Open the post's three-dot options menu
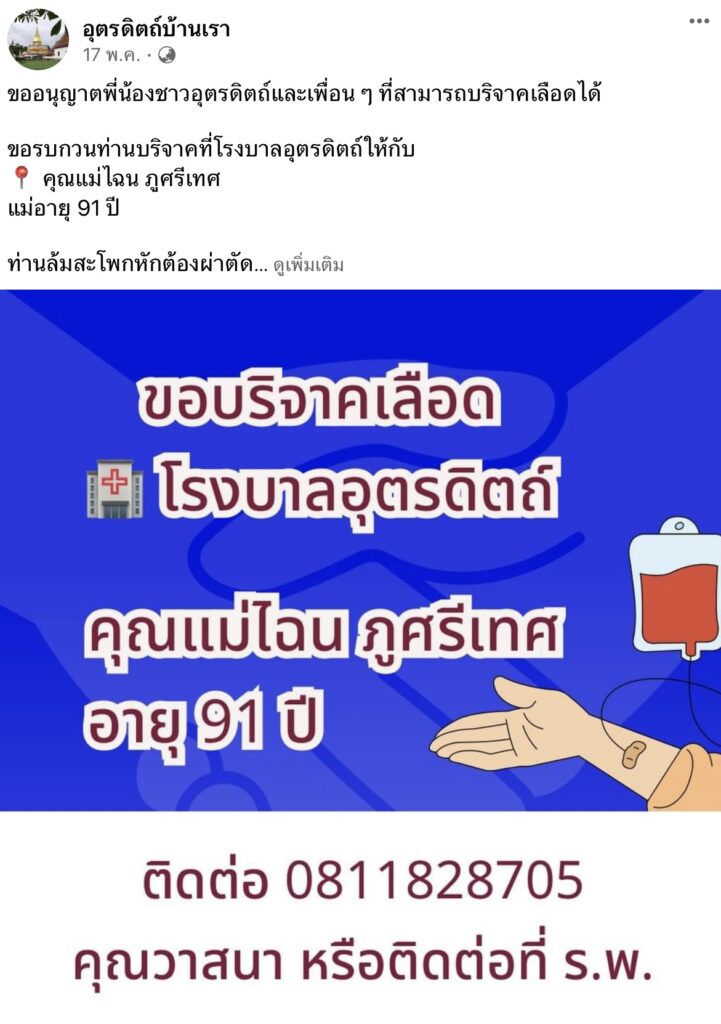Screen dimensions: 721x1024 (x=698, y=22)
